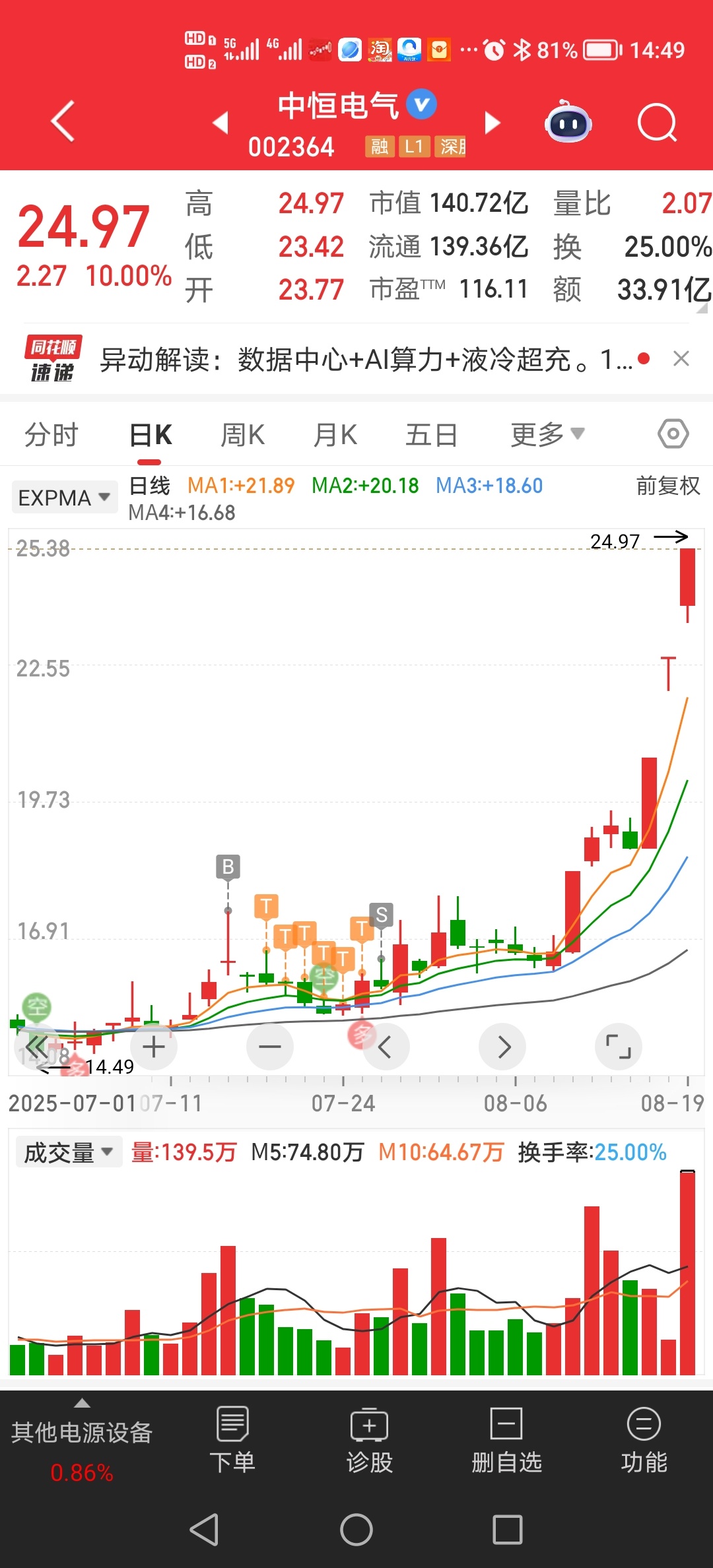
Task: Switch to the next stock
Action: 492,123
